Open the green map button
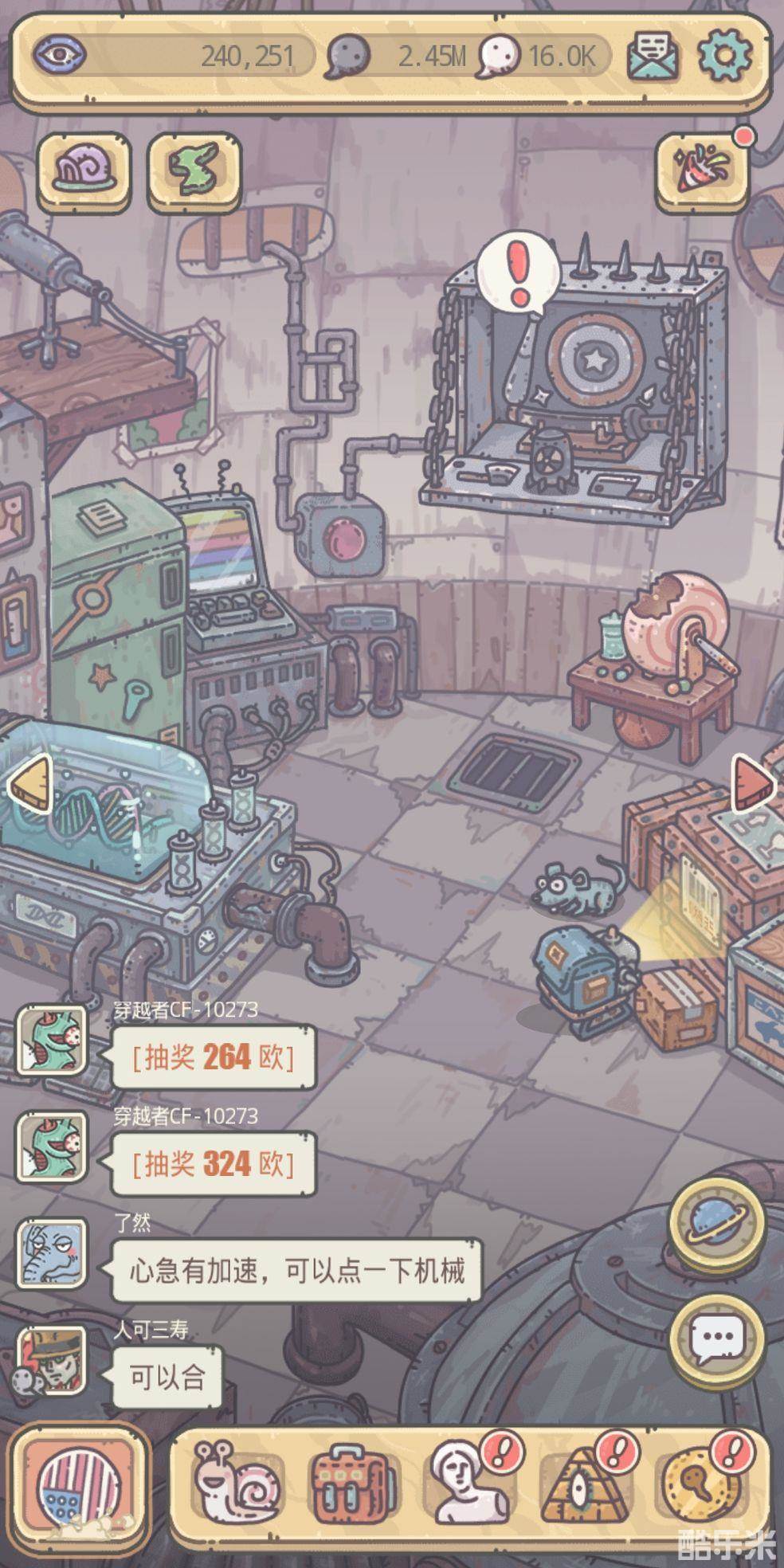 [194, 171]
